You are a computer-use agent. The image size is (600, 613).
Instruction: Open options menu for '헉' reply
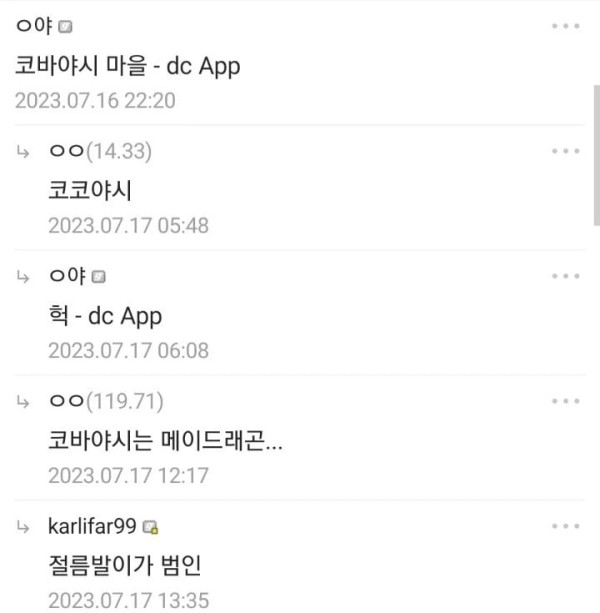[565, 276]
